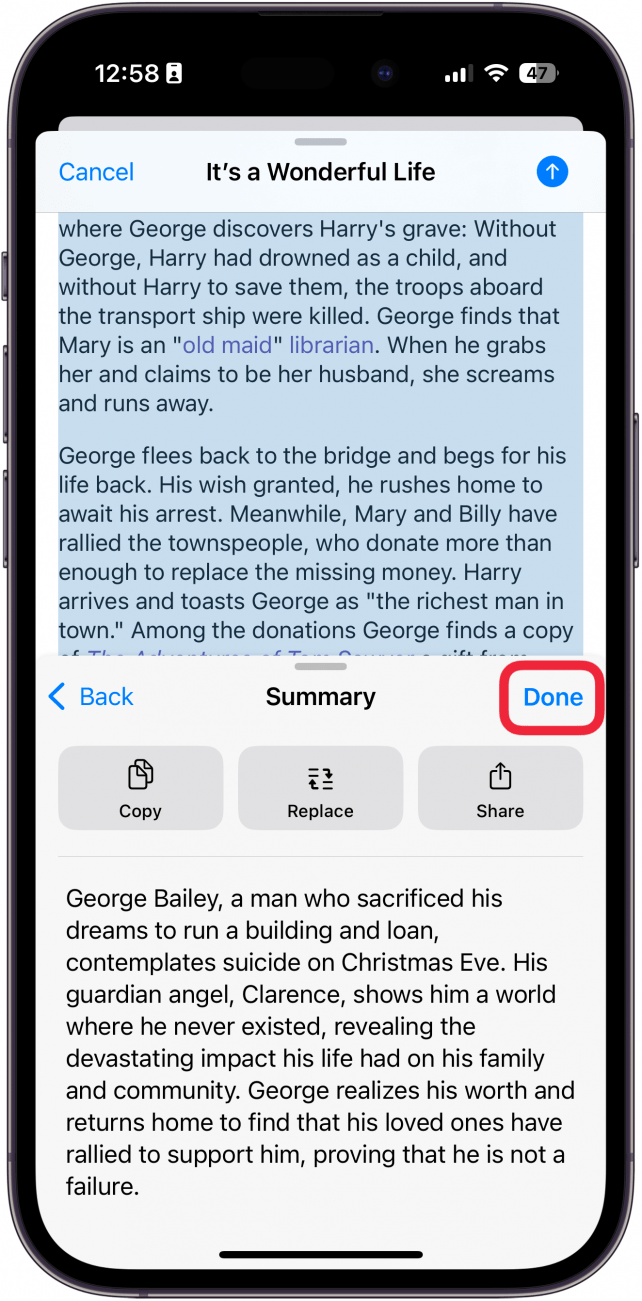Tap Done to close the summary
The height and width of the screenshot is (1301, 642).
coord(552,697)
